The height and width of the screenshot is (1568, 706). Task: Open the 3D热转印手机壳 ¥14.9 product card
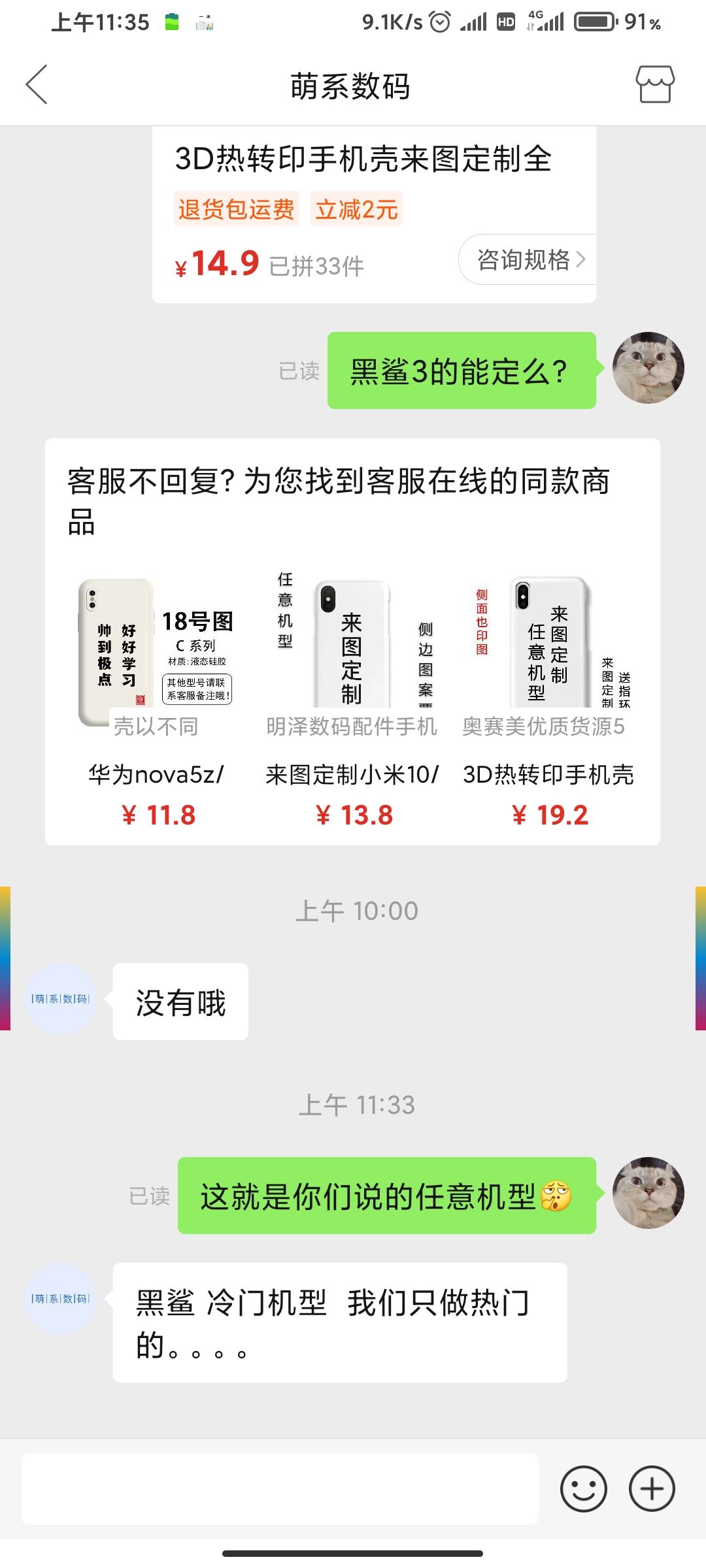tap(374, 214)
